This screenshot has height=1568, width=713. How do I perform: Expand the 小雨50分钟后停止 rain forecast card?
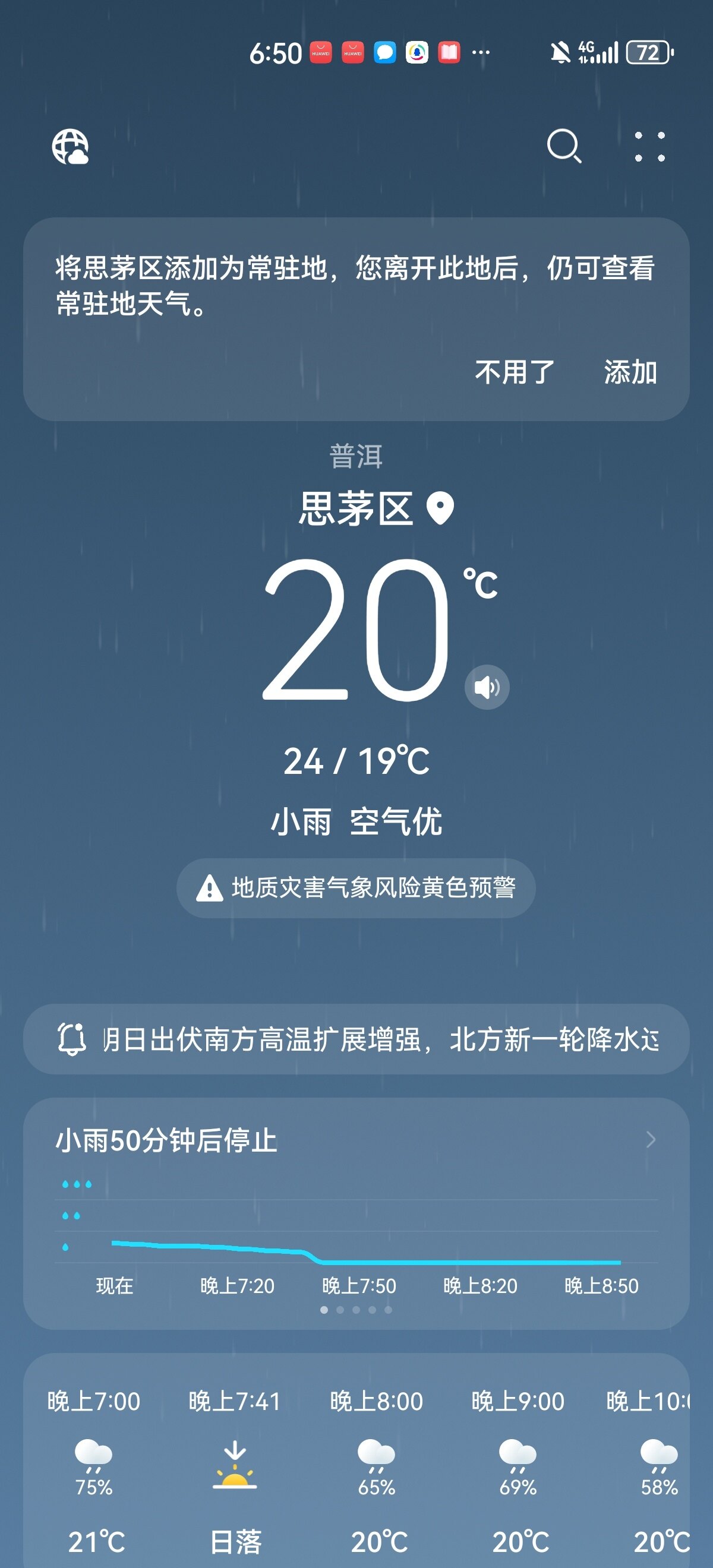pyautogui.click(x=650, y=1140)
